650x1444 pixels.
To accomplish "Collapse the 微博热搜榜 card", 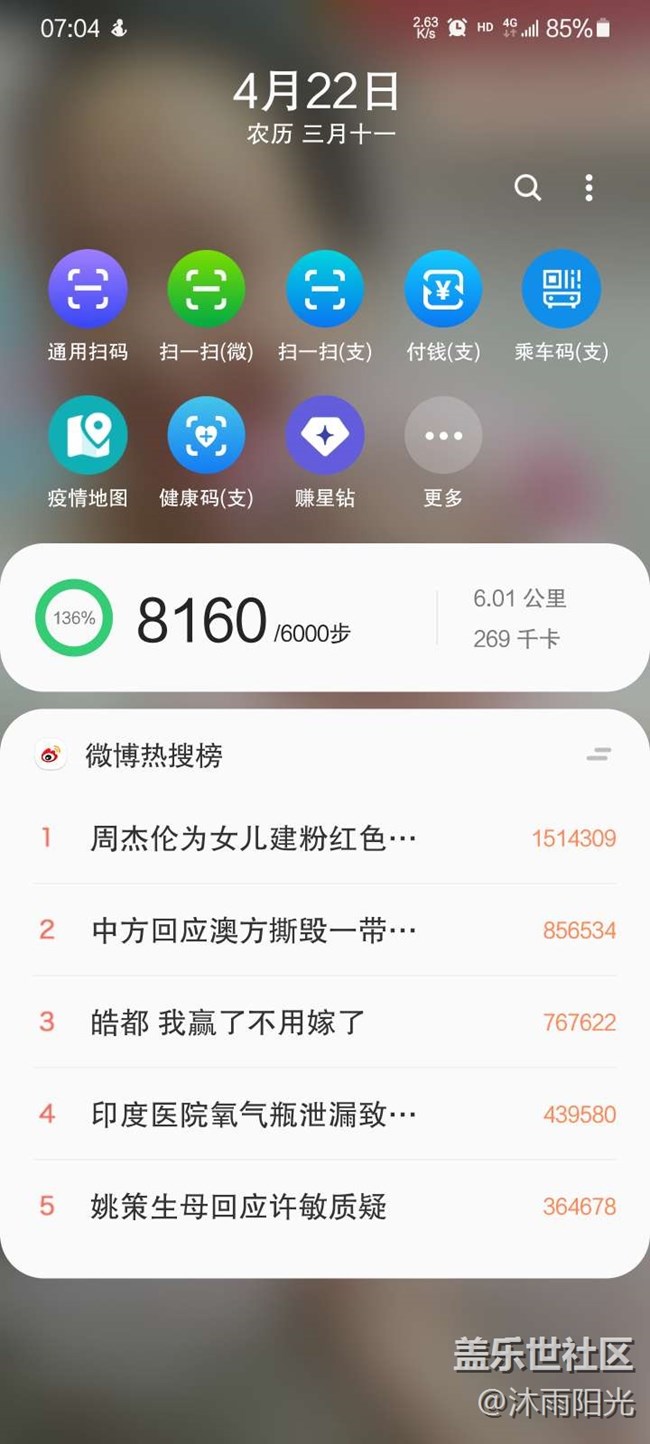I will click(599, 755).
